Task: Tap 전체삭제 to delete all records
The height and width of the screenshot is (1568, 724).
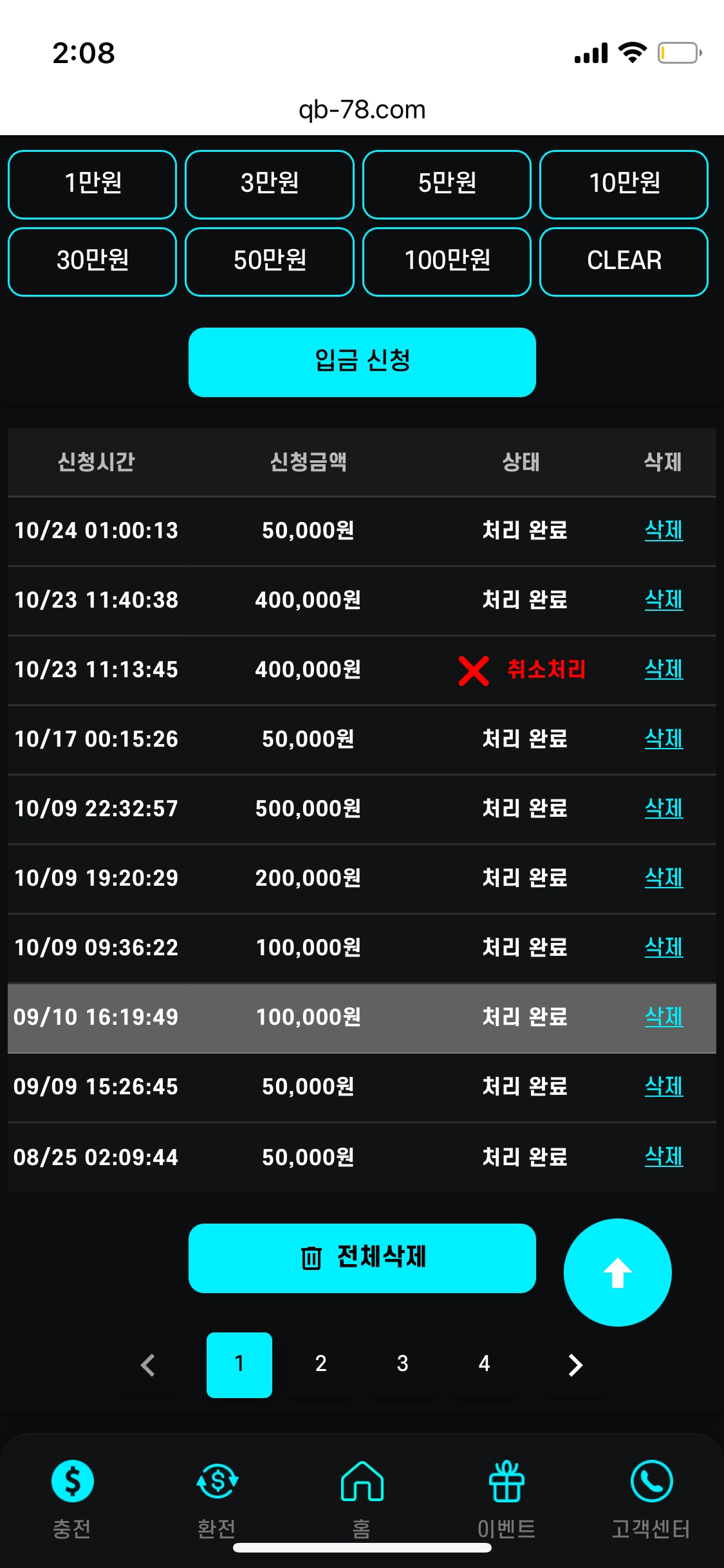Action: [362, 1258]
